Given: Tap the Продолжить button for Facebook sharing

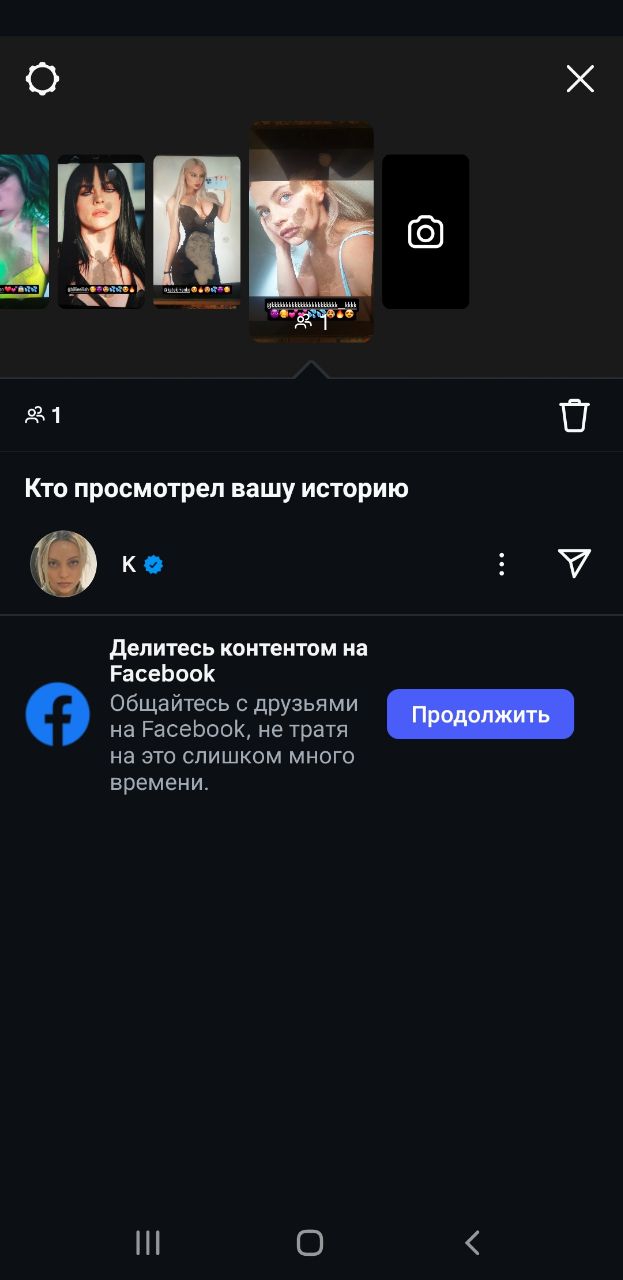Looking at the screenshot, I should 480,714.
